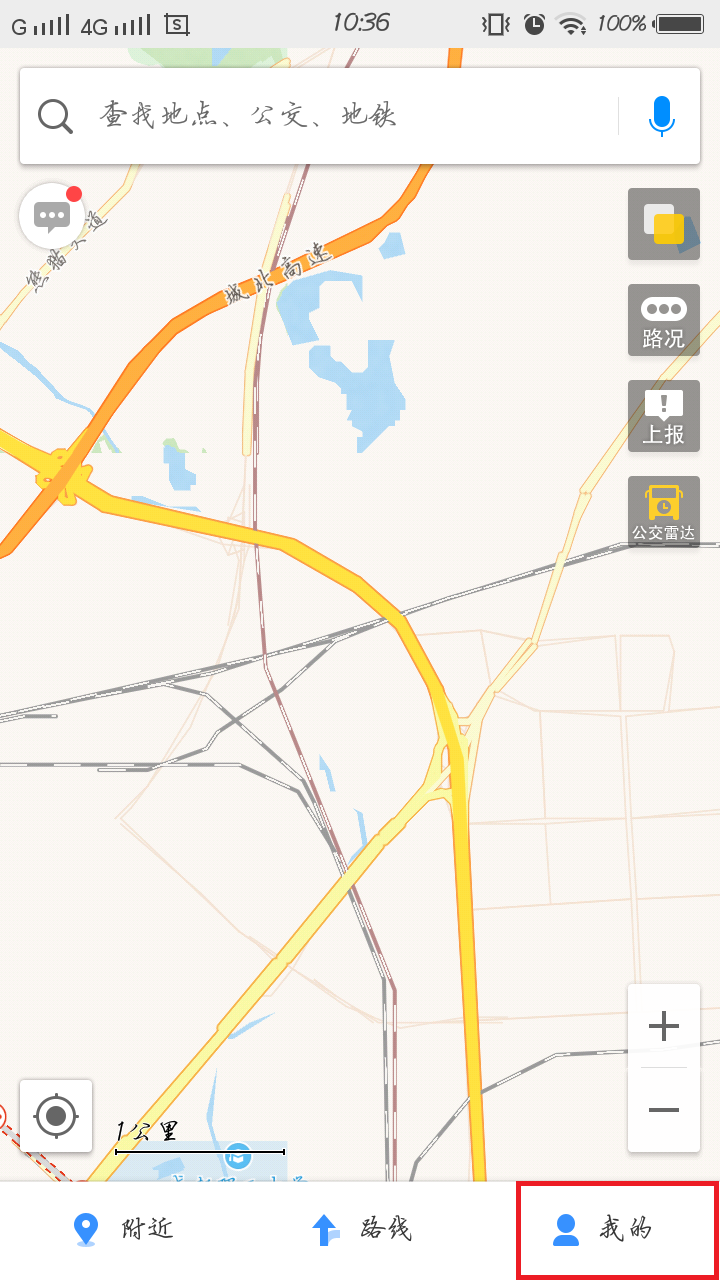This screenshot has height=1280, width=720.
Task: Locate my current position
Action: click(56, 1115)
